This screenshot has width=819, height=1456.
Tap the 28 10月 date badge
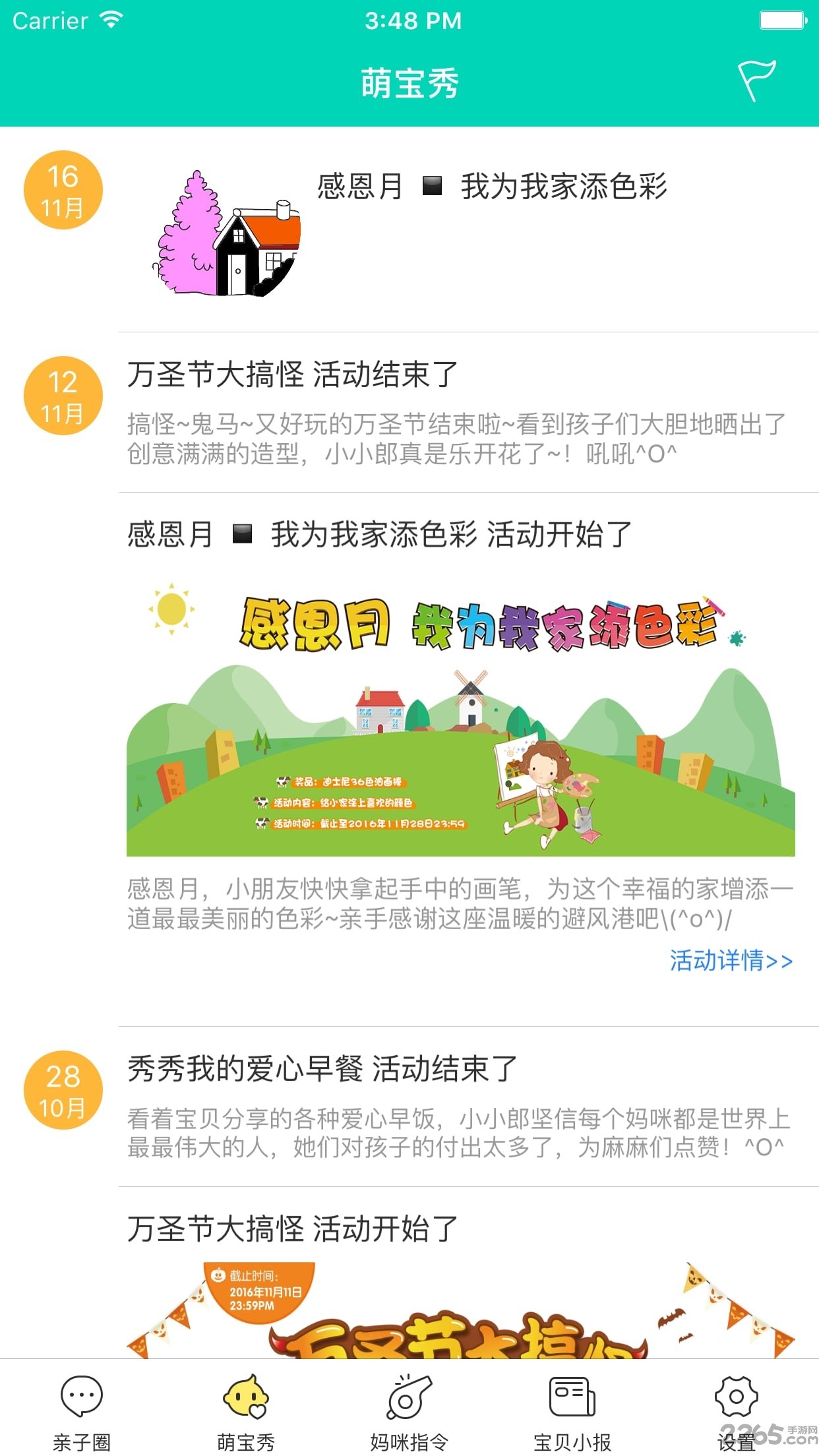64,1089
